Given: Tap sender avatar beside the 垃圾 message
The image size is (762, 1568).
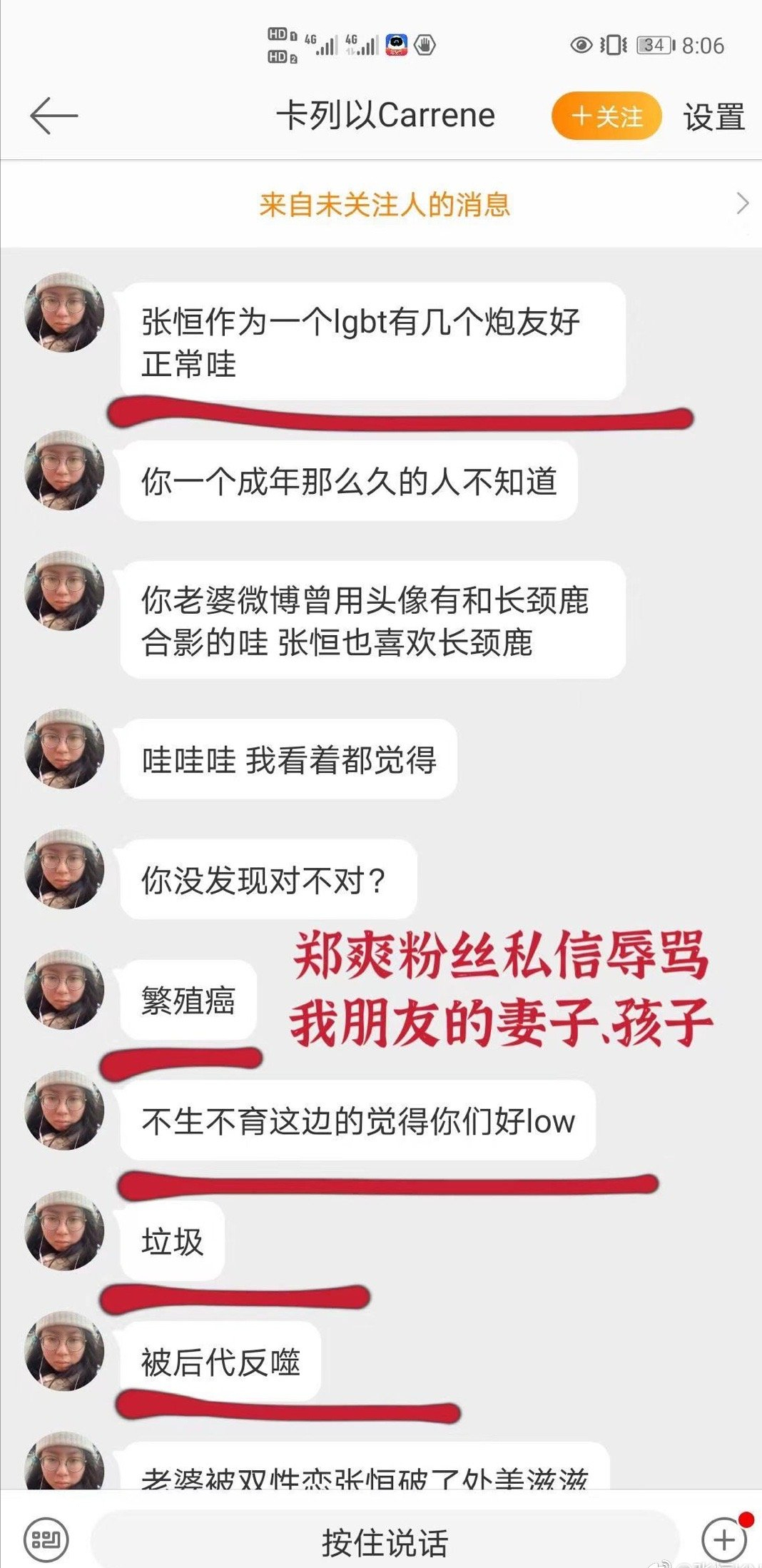Looking at the screenshot, I should pos(65,1230).
